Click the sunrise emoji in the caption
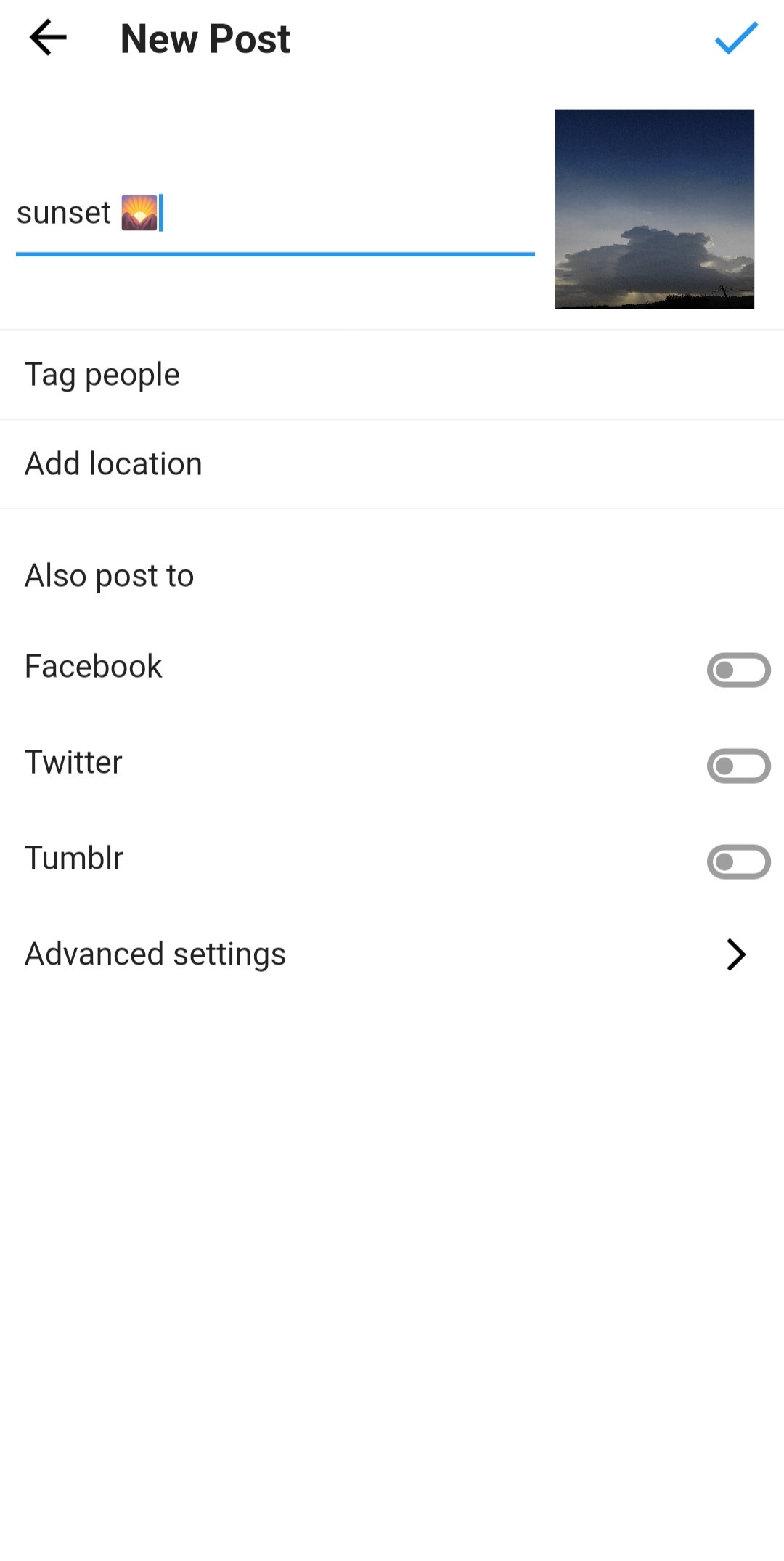The image size is (784, 1561). [138, 213]
